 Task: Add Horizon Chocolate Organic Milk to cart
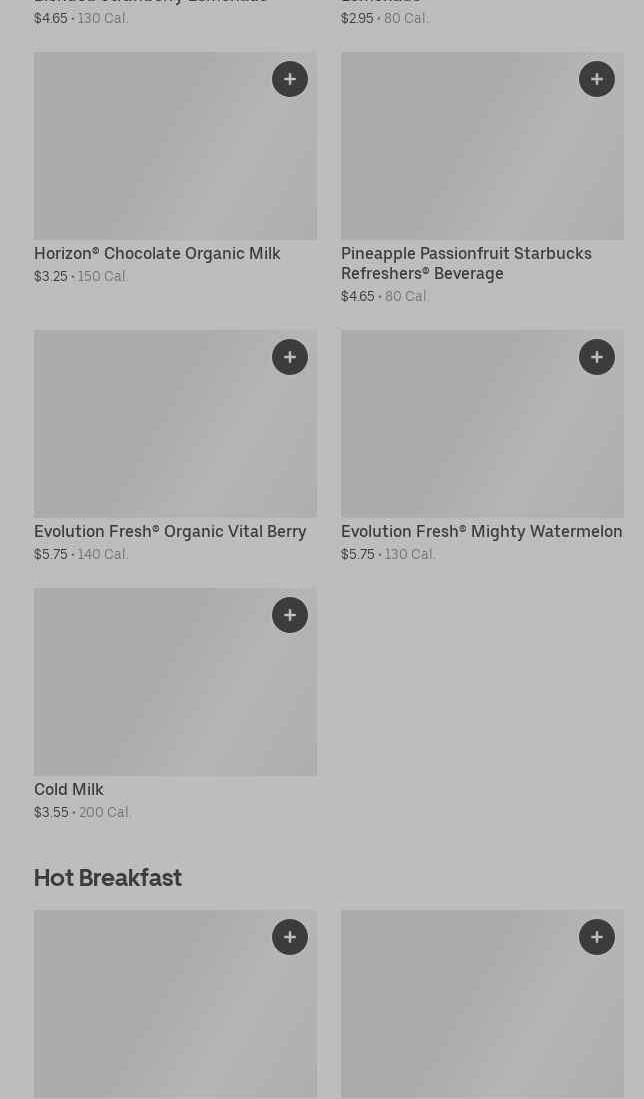tap(290, 79)
